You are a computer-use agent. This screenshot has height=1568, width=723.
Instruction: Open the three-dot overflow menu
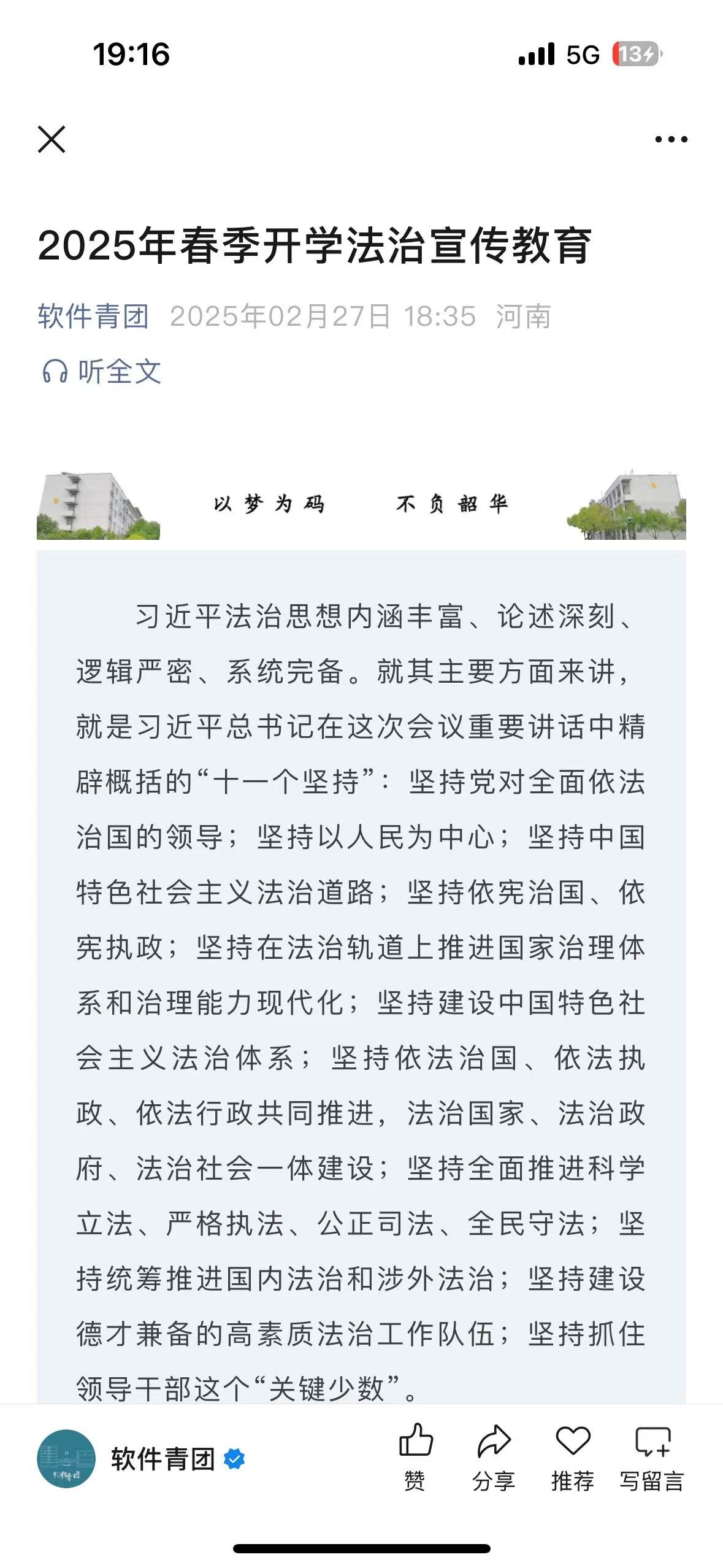click(x=671, y=140)
